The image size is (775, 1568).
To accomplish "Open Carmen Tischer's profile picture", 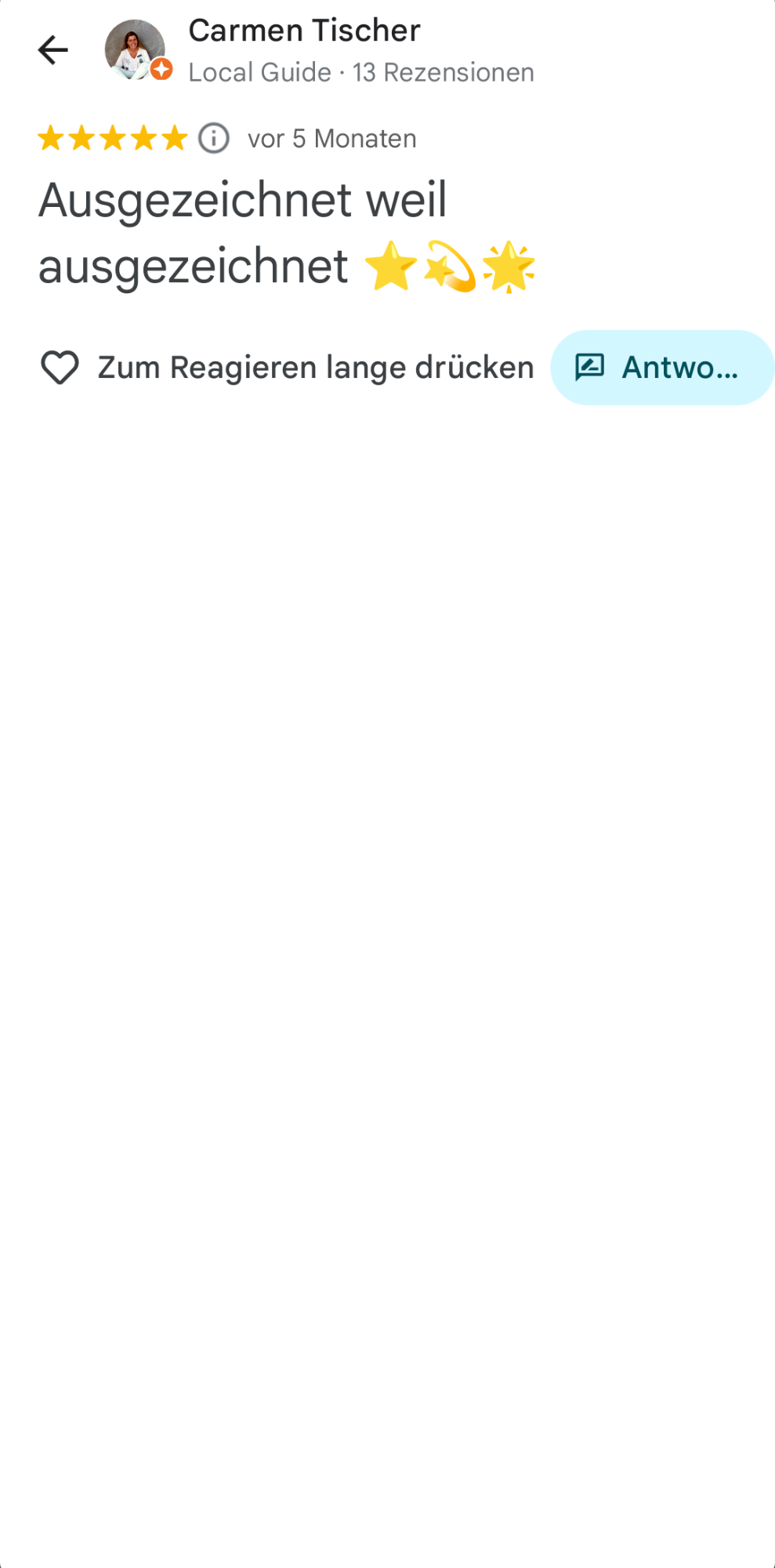I will (x=136, y=50).
